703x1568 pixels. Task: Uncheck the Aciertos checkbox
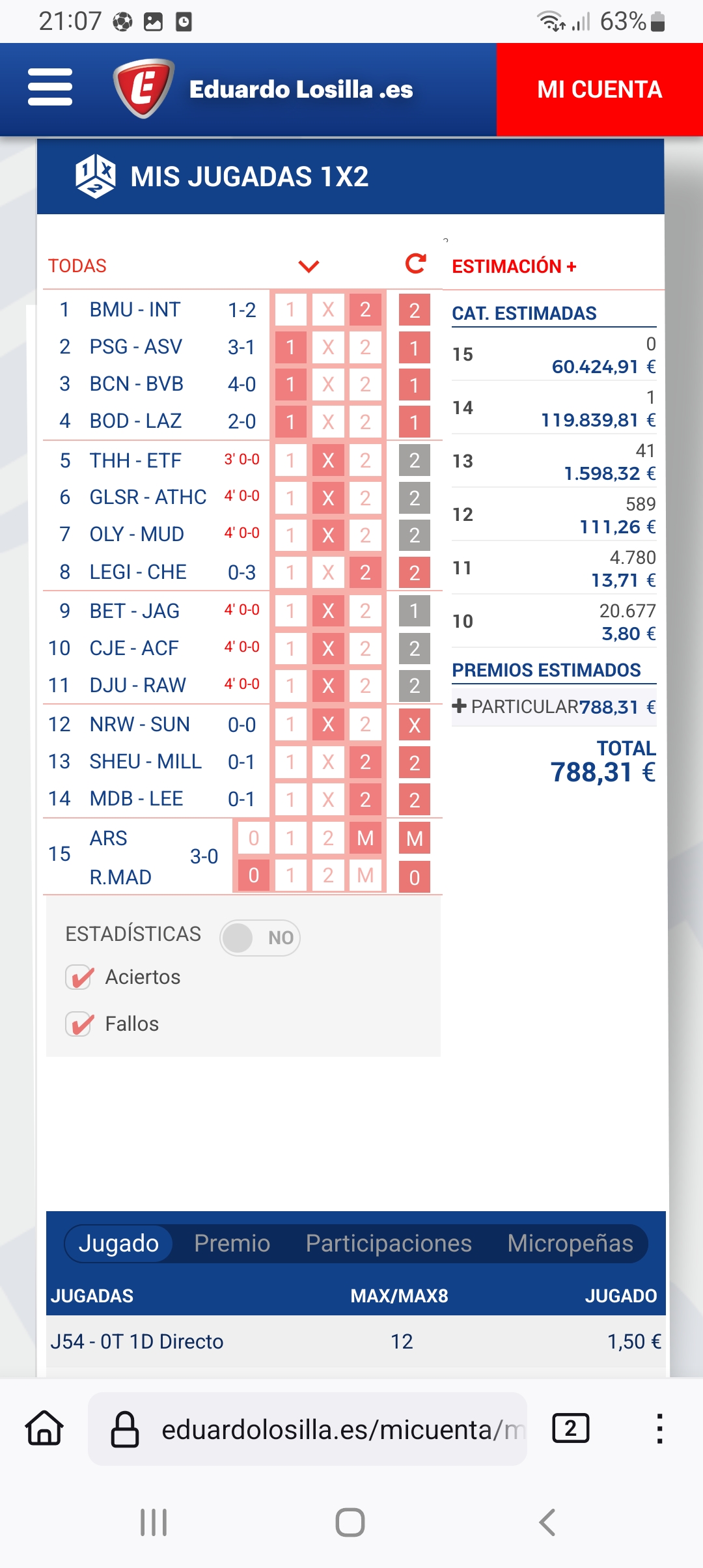[79, 977]
